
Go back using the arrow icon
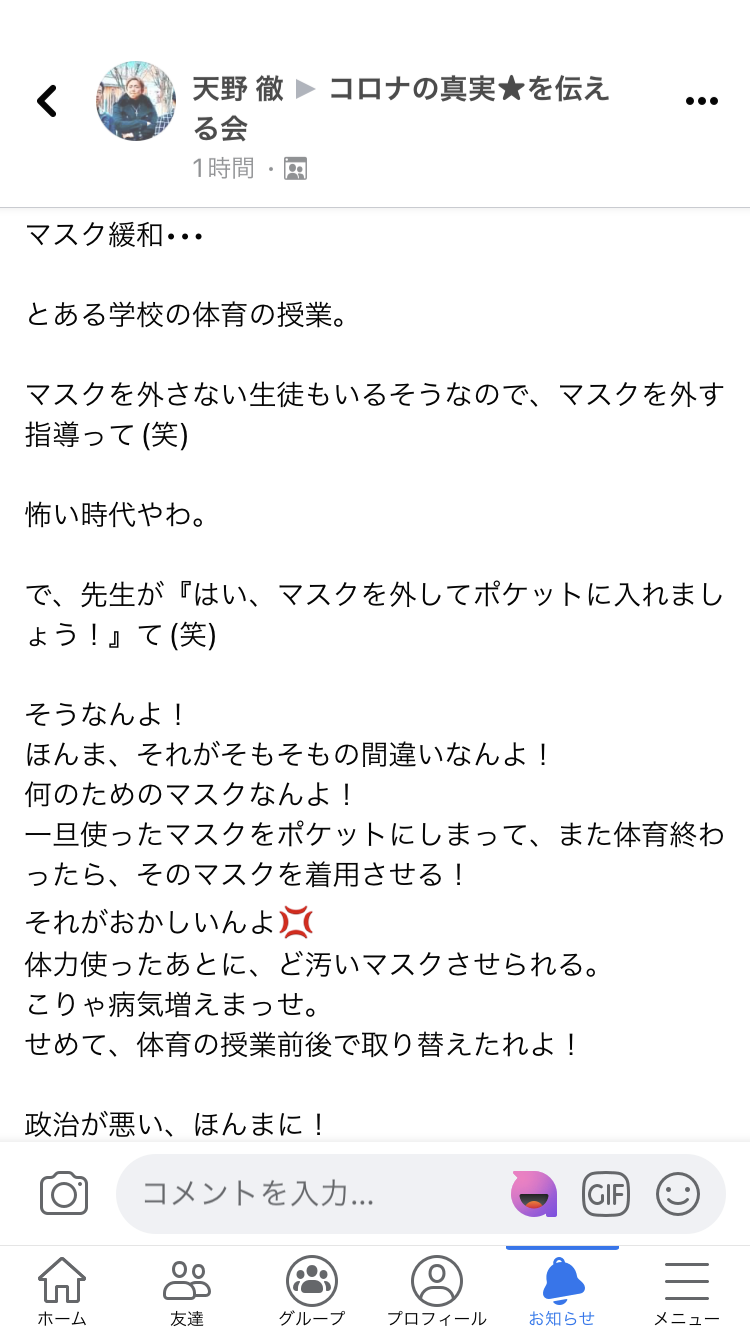click(47, 101)
